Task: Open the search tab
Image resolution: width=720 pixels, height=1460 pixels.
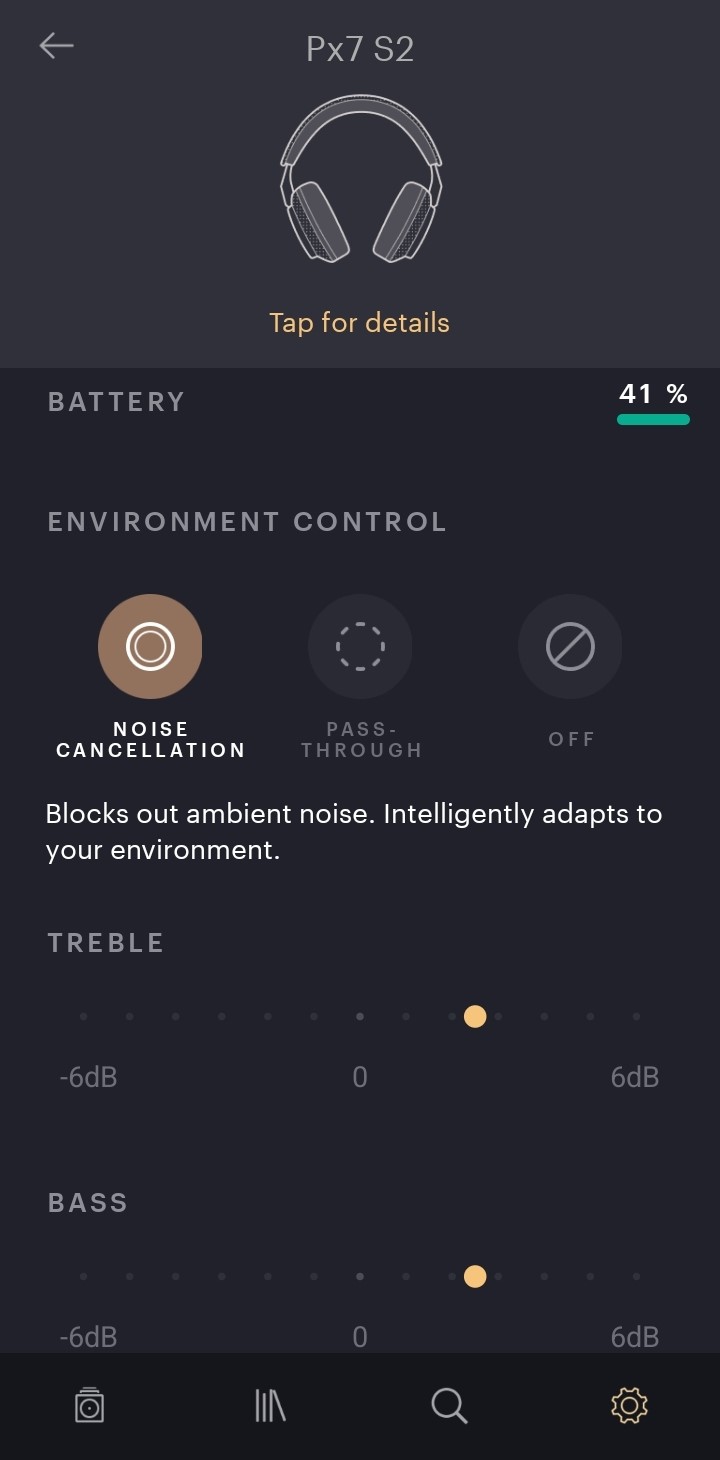Action: tap(450, 1406)
